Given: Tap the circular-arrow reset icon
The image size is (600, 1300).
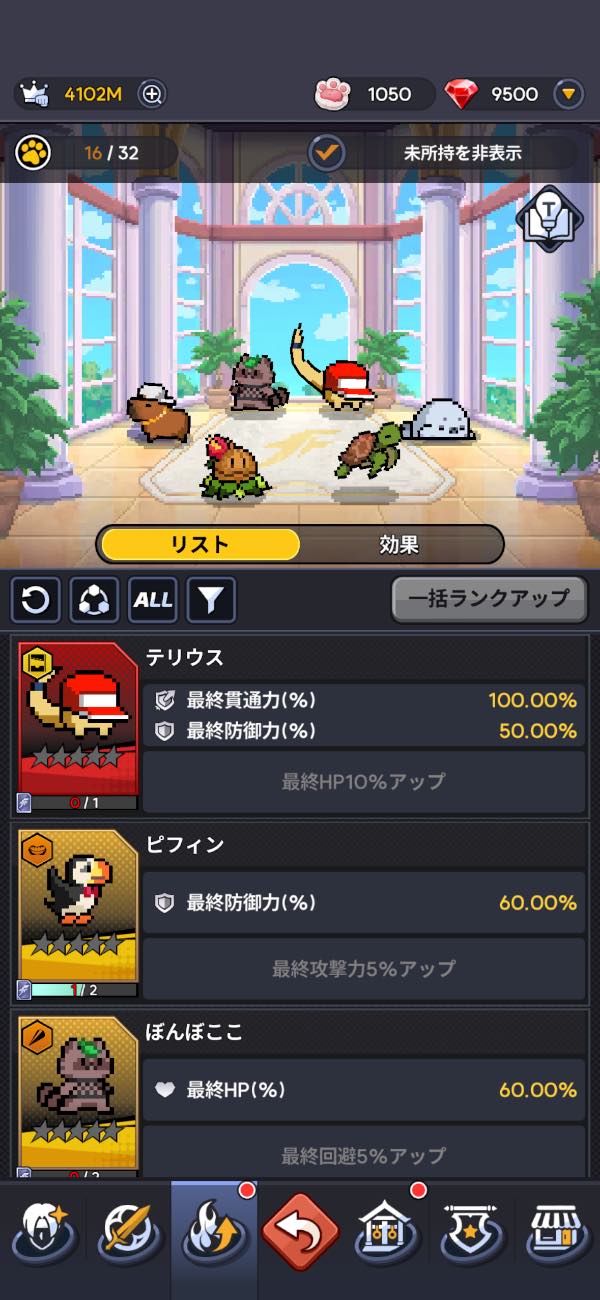Looking at the screenshot, I should click(35, 599).
